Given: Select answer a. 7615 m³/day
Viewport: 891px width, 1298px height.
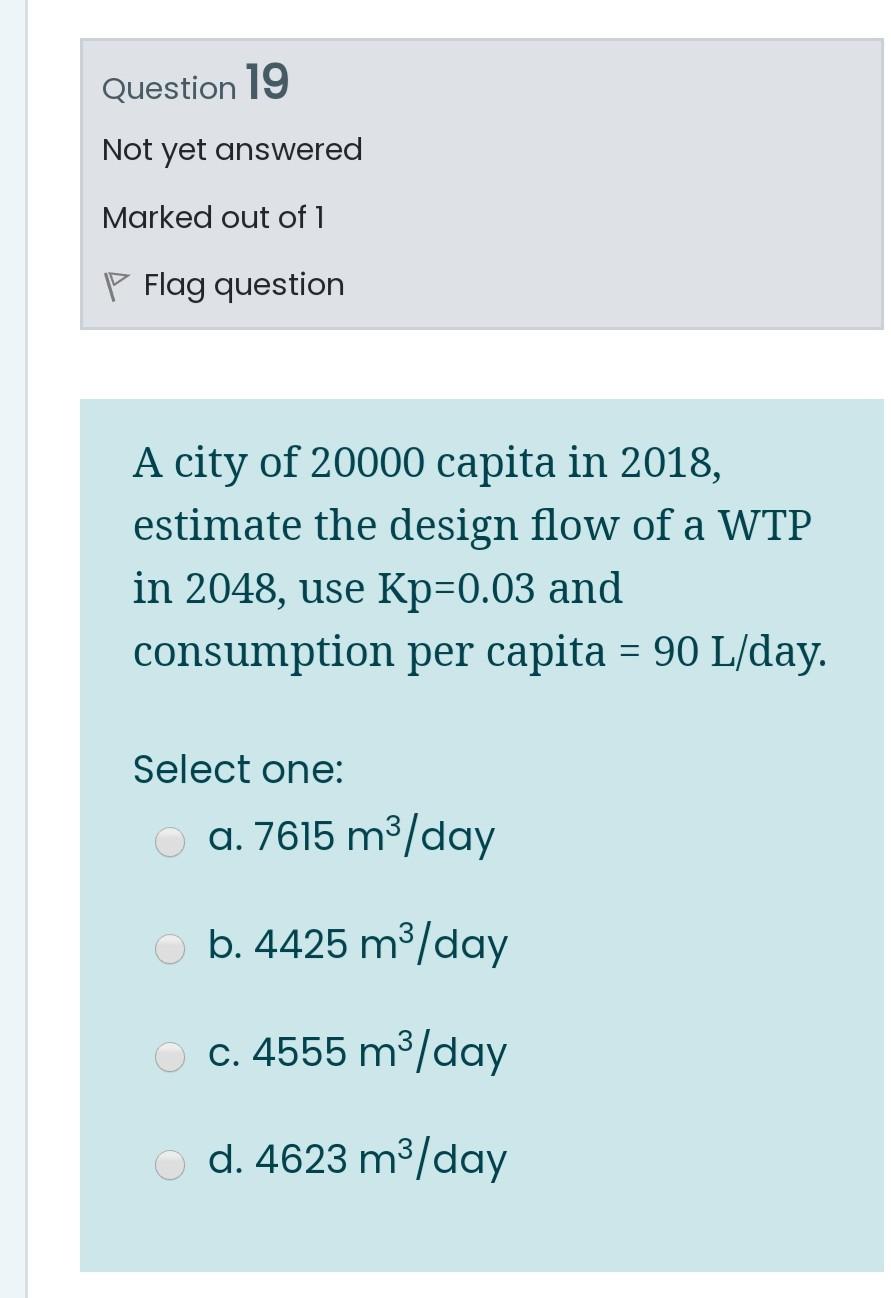Looking at the screenshot, I should (170, 842).
